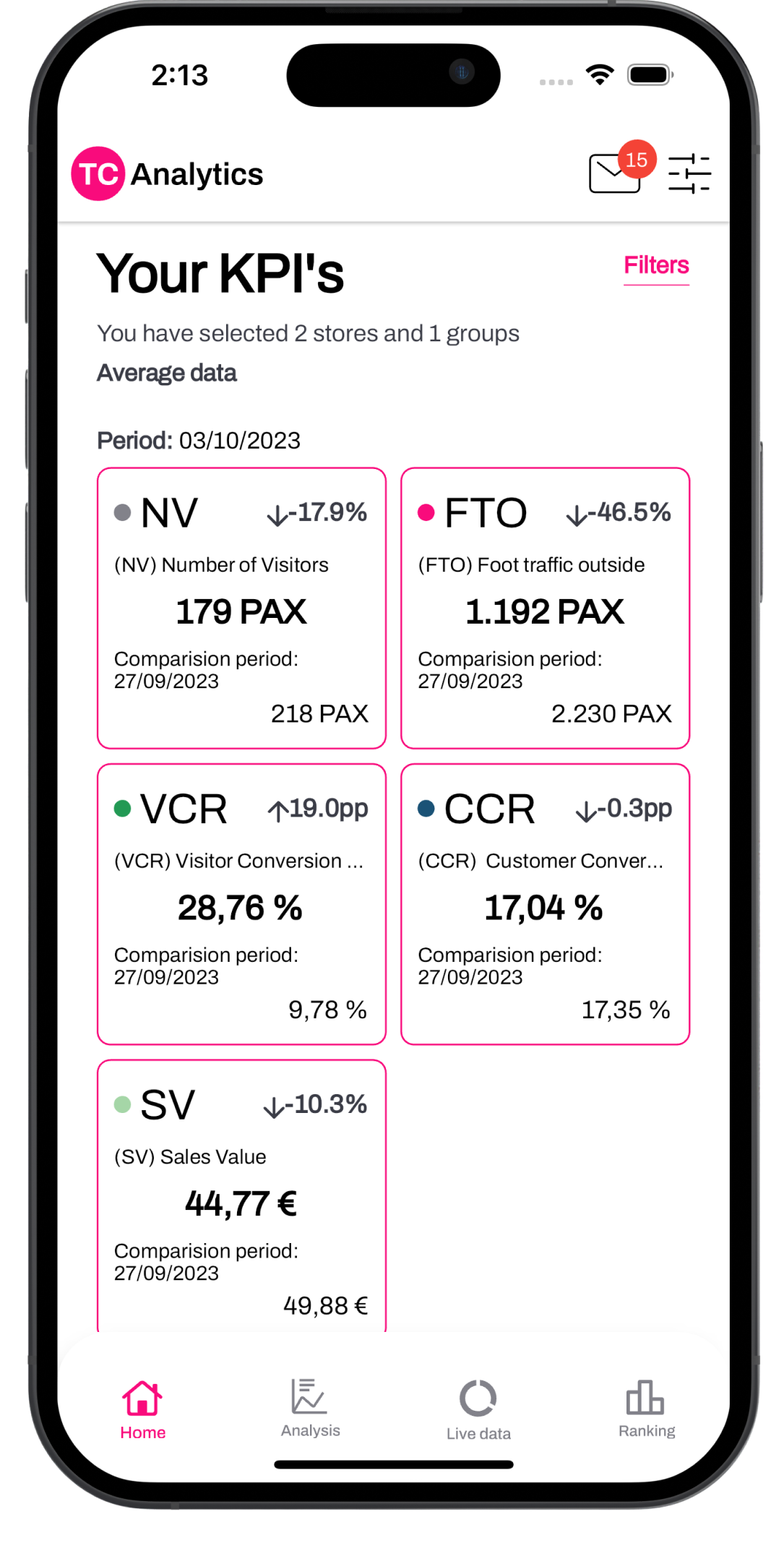Switch to the Analysis tab

point(310,1409)
